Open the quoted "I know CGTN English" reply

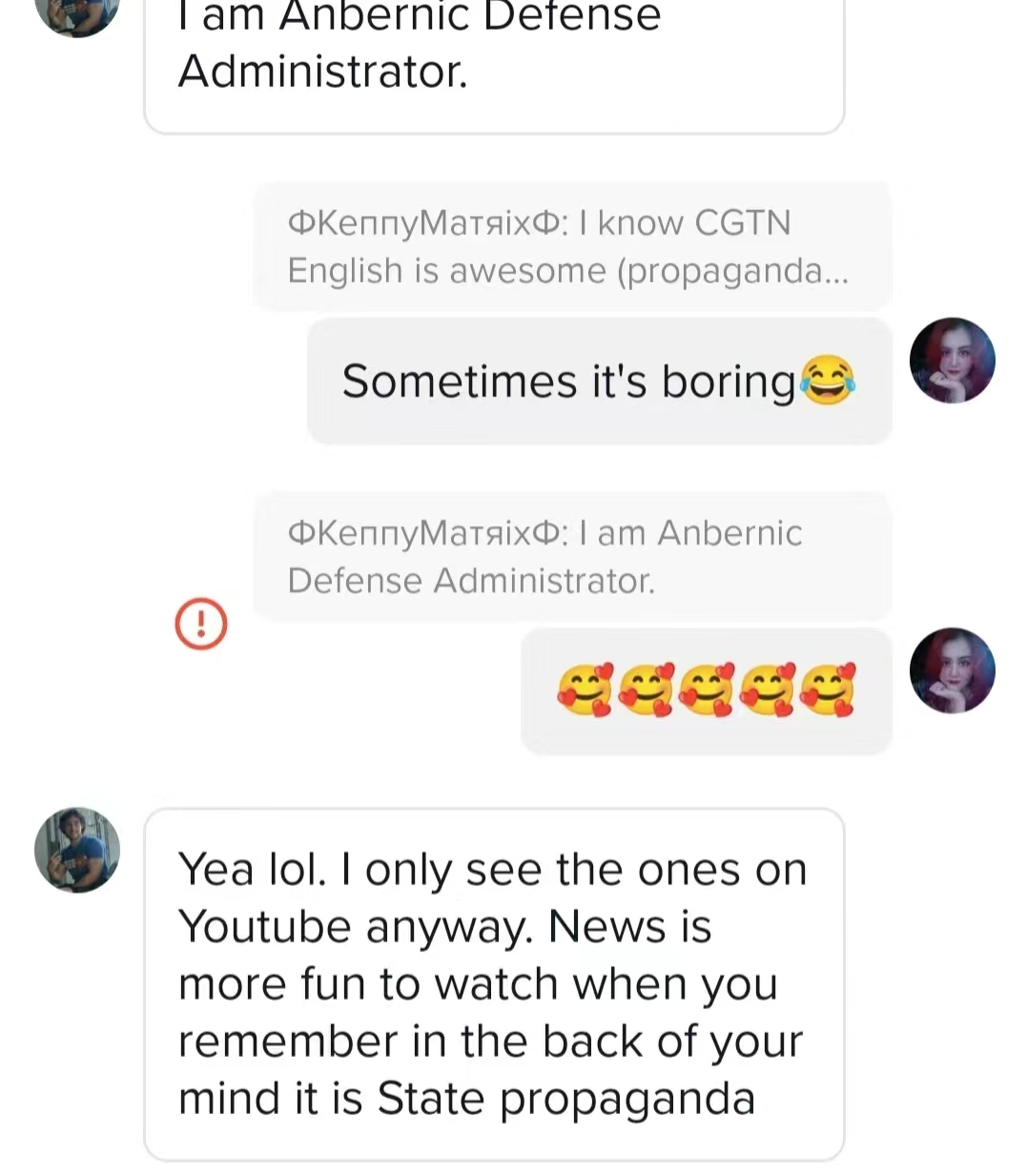571,247
